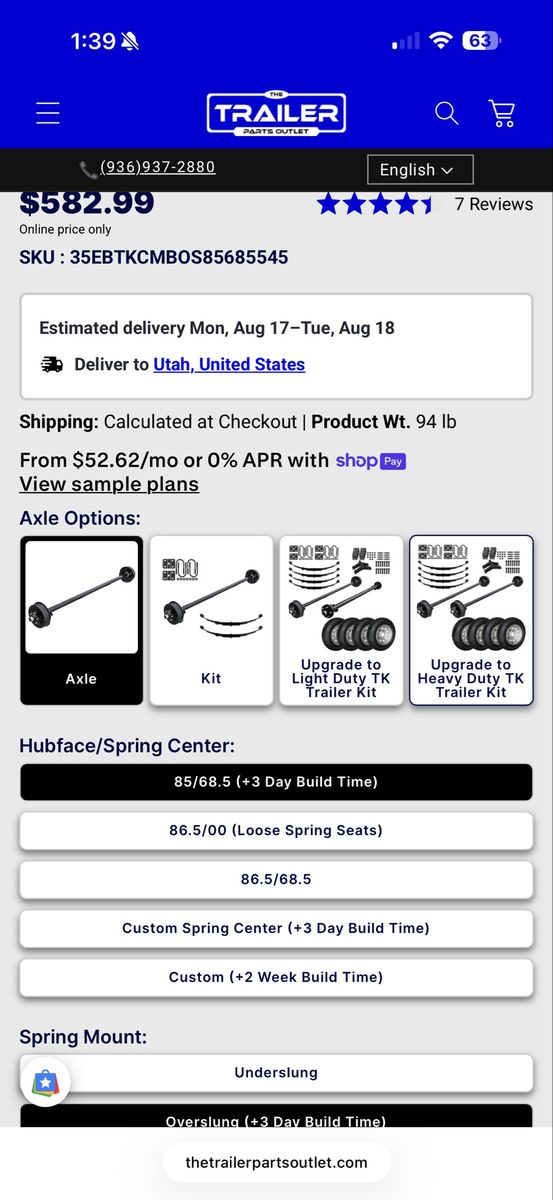Tap the floating Shop app badge
553x1200 pixels.
45,1082
